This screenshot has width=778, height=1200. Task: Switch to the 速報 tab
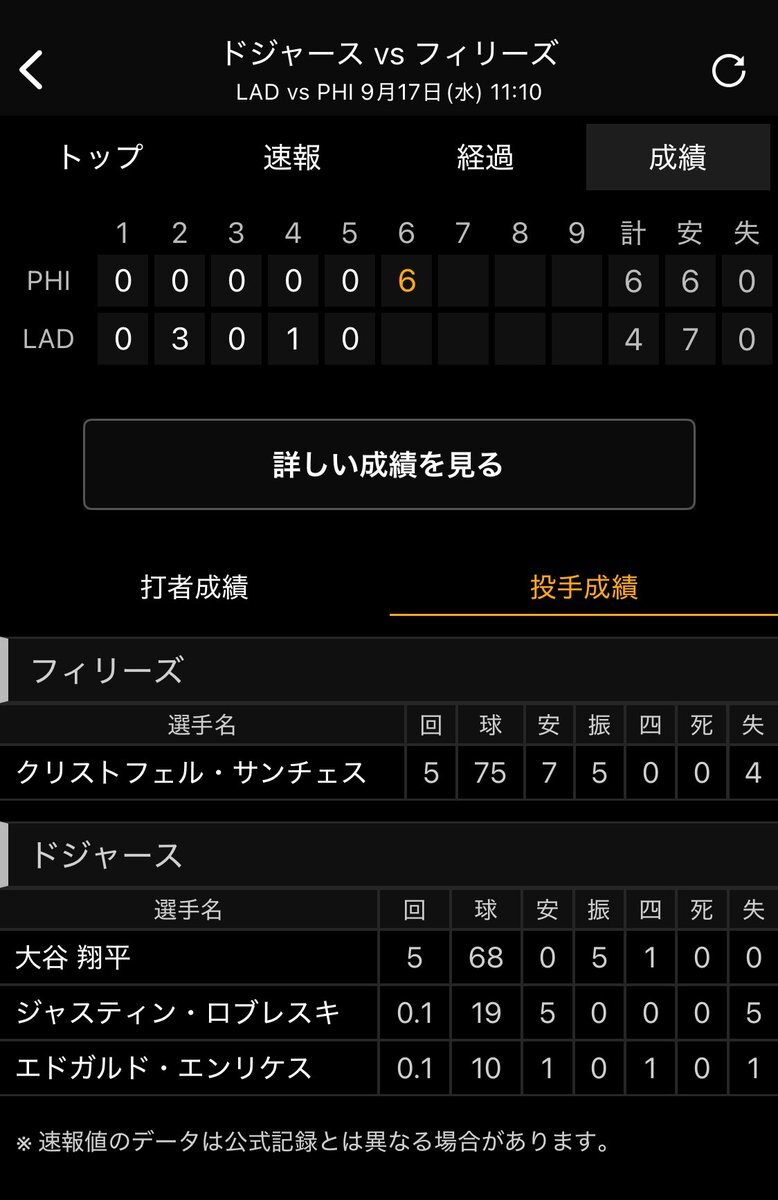coord(292,158)
